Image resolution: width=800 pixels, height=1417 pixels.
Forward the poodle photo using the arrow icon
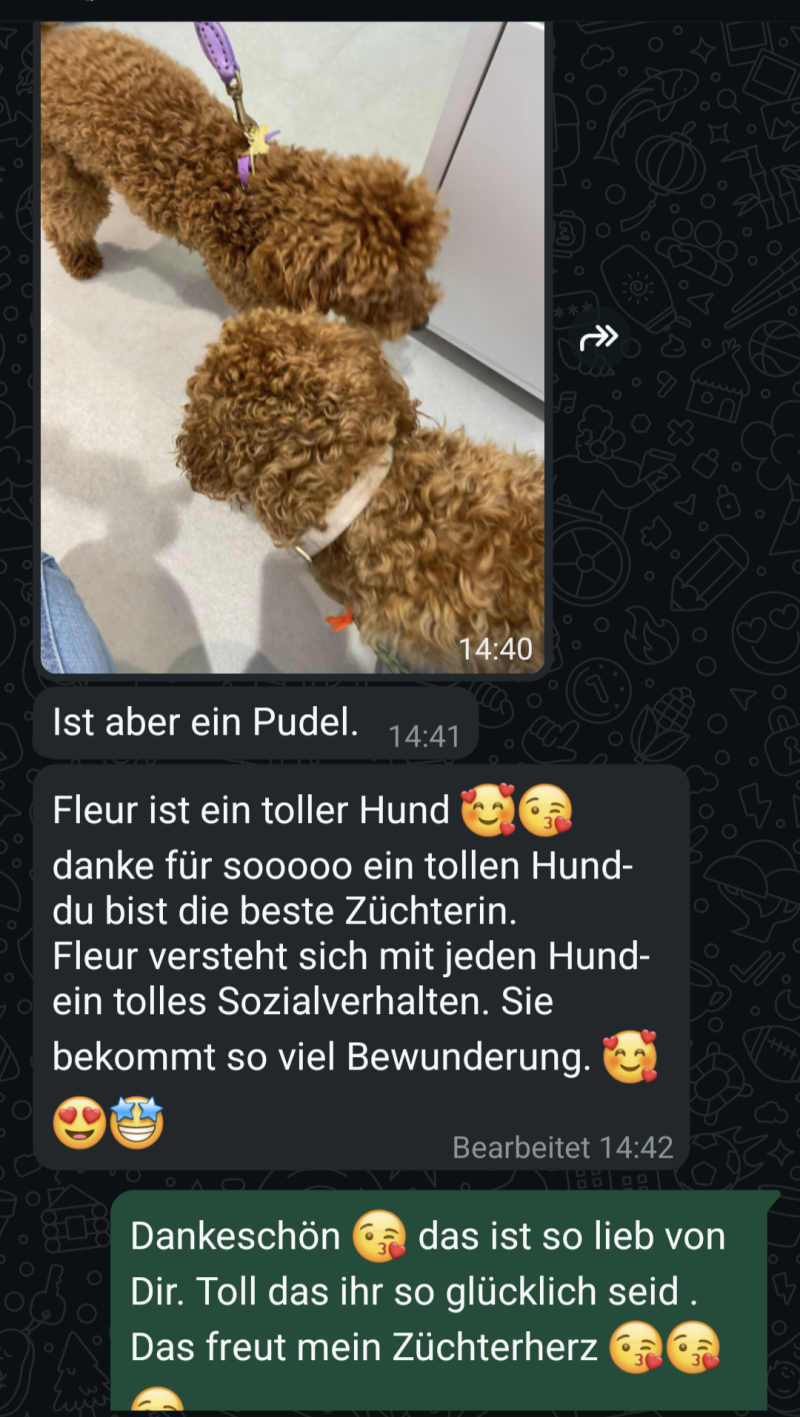598,339
